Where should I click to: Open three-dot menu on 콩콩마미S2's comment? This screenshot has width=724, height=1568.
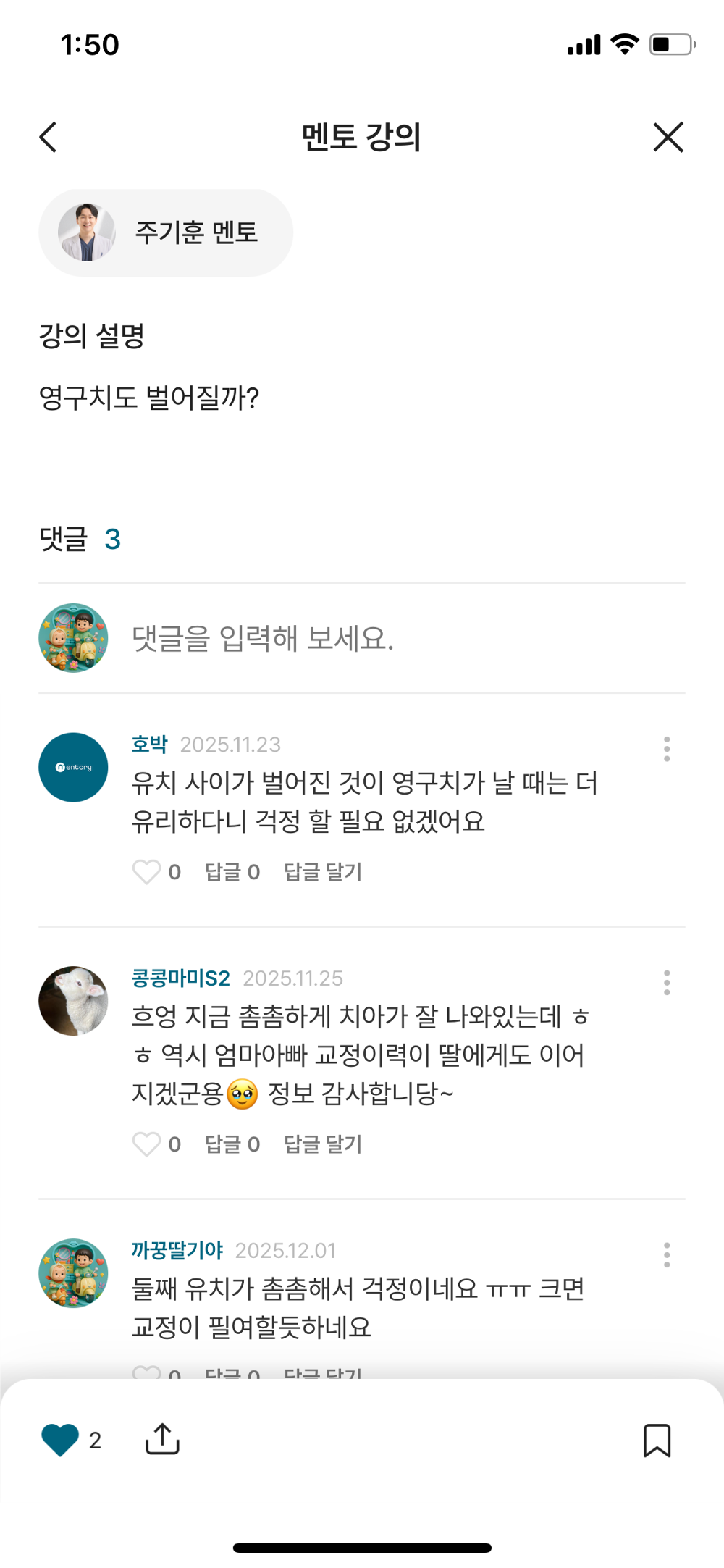tap(667, 982)
